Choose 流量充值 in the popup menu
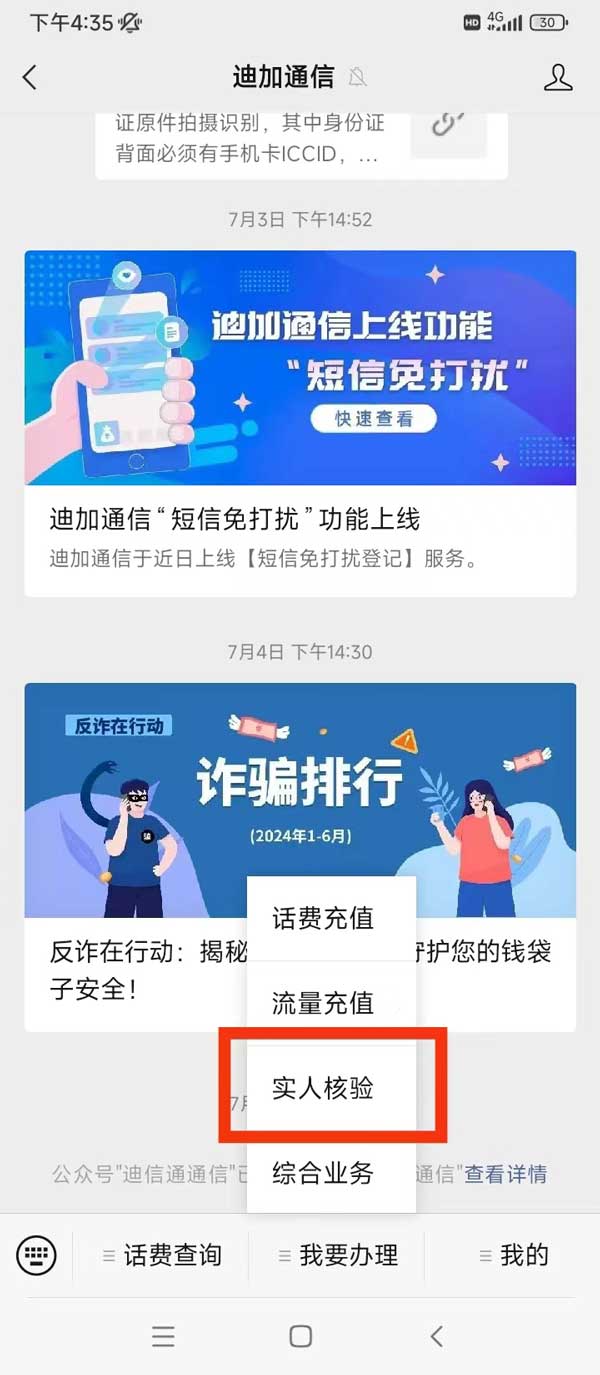Image resolution: width=600 pixels, height=1375 pixels. click(323, 1003)
